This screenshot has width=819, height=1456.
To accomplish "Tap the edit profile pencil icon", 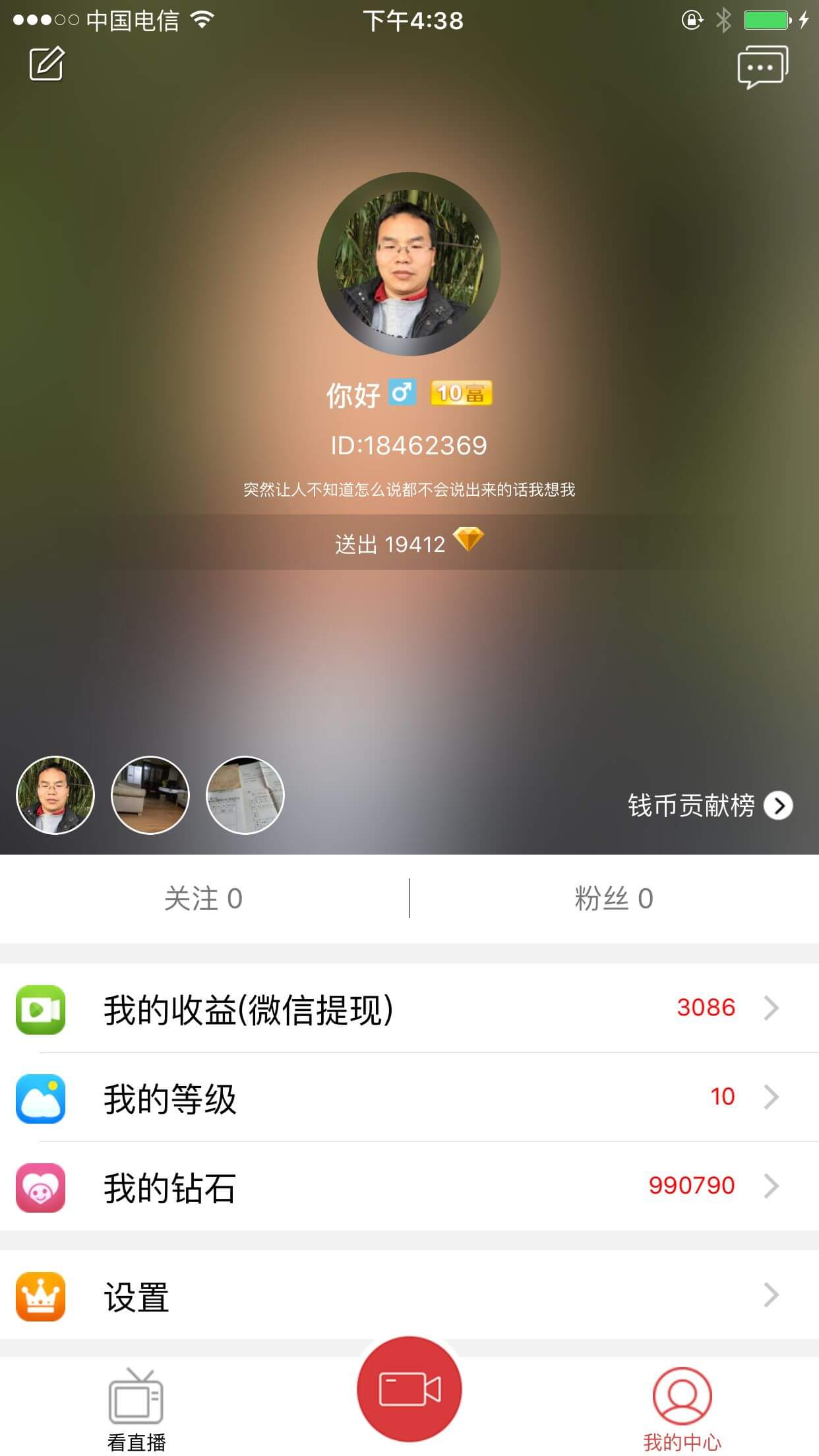I will (x=46, y=64).
